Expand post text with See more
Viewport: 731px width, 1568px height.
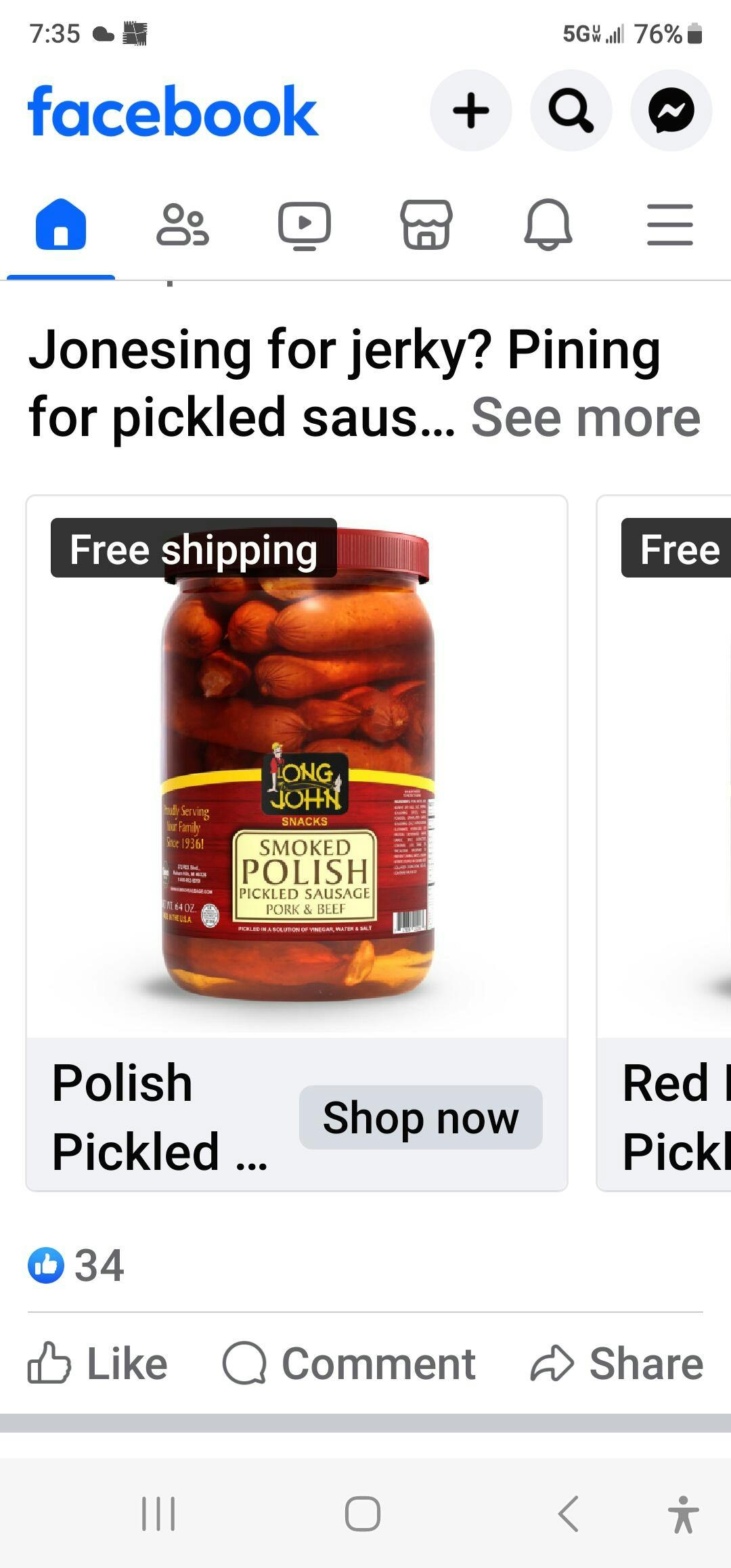(585, 418)
